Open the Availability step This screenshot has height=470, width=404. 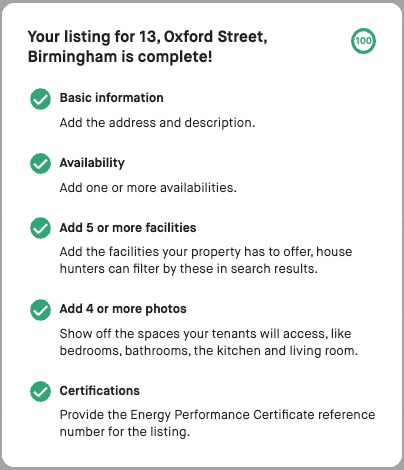[x=92, y=163]
